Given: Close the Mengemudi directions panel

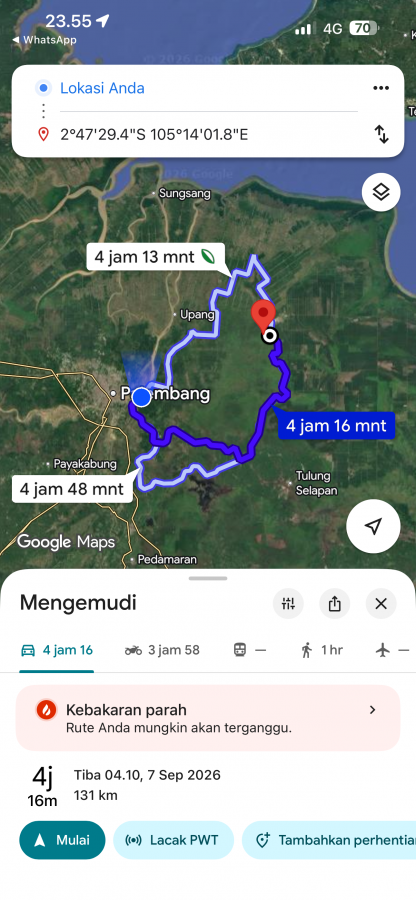Looking at the screenshot, I should click(x=381, y=603).
